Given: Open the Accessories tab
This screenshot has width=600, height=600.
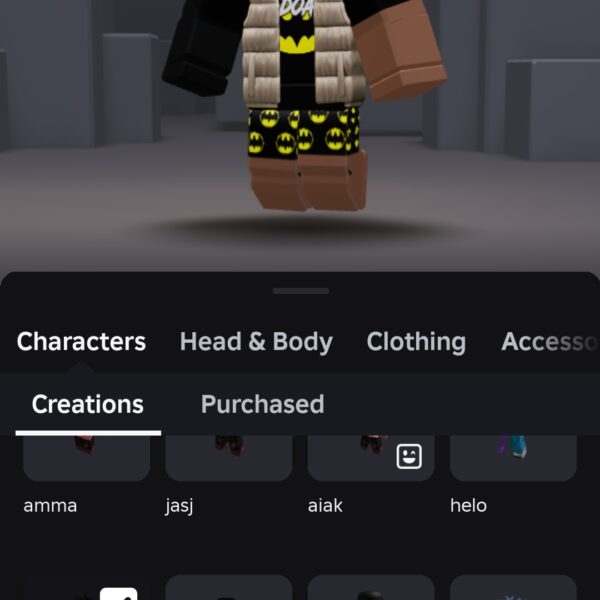Looking at the screenshot, I should pyautogui.click(x=550, y=342).
